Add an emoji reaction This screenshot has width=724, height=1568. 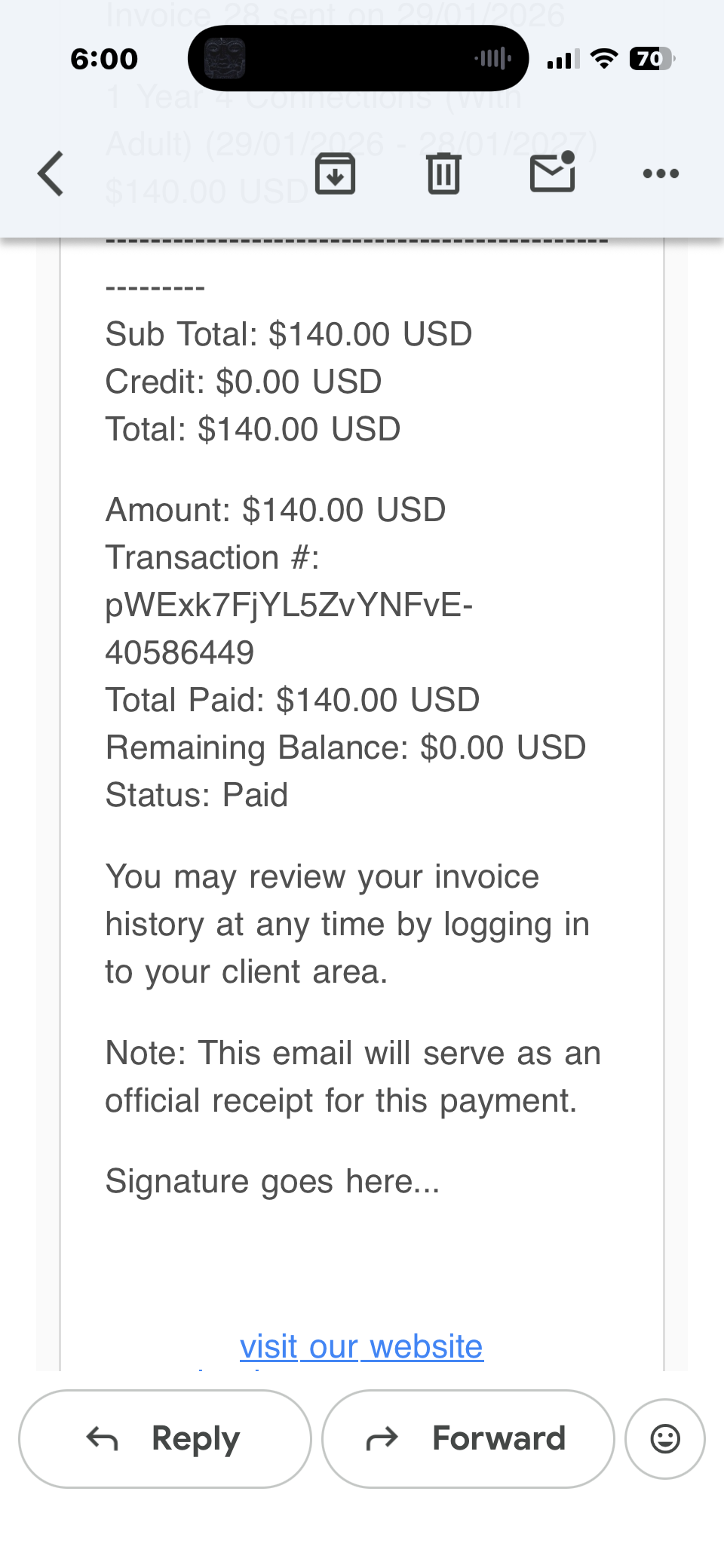[664, 1438]
